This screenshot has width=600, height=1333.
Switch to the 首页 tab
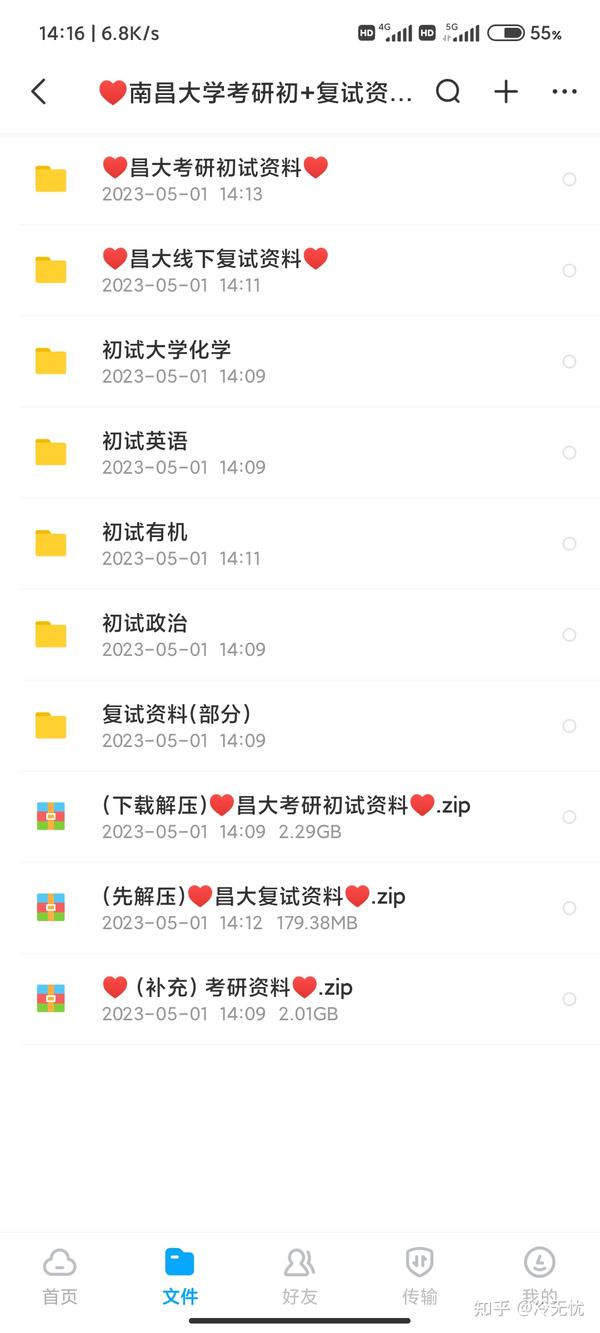coord(60,1276)
